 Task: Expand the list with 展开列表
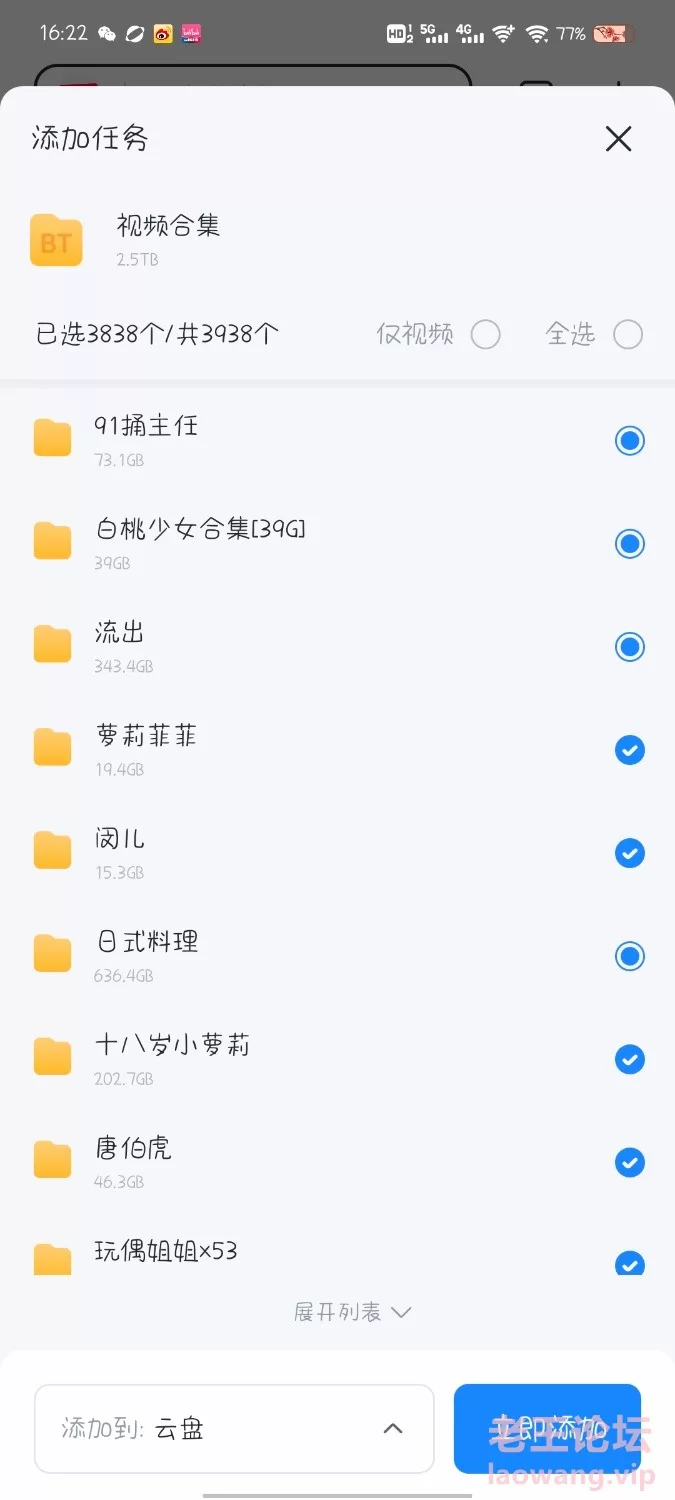pos(352,1312)
